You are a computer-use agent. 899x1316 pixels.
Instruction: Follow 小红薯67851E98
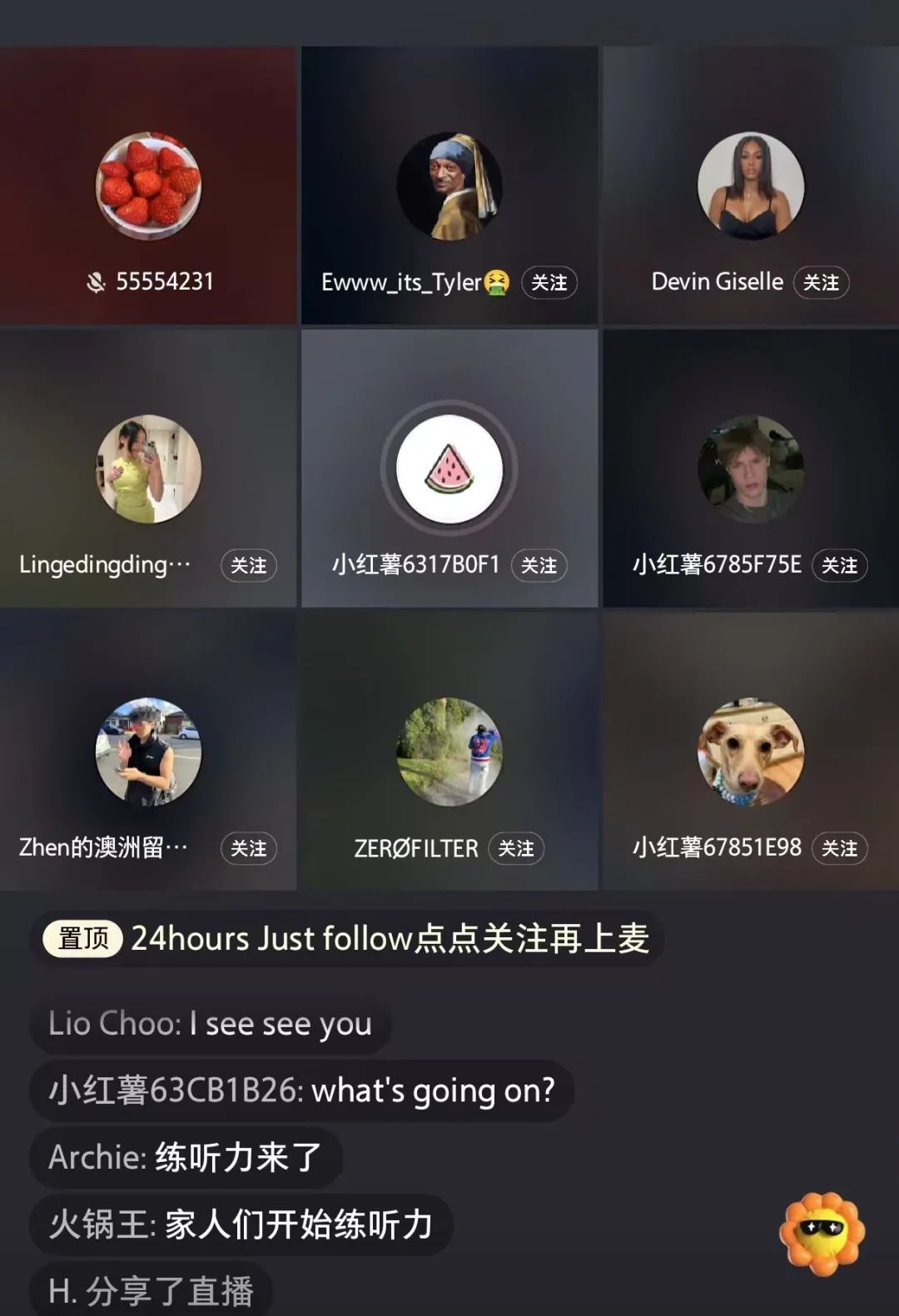tap(839, 849)
